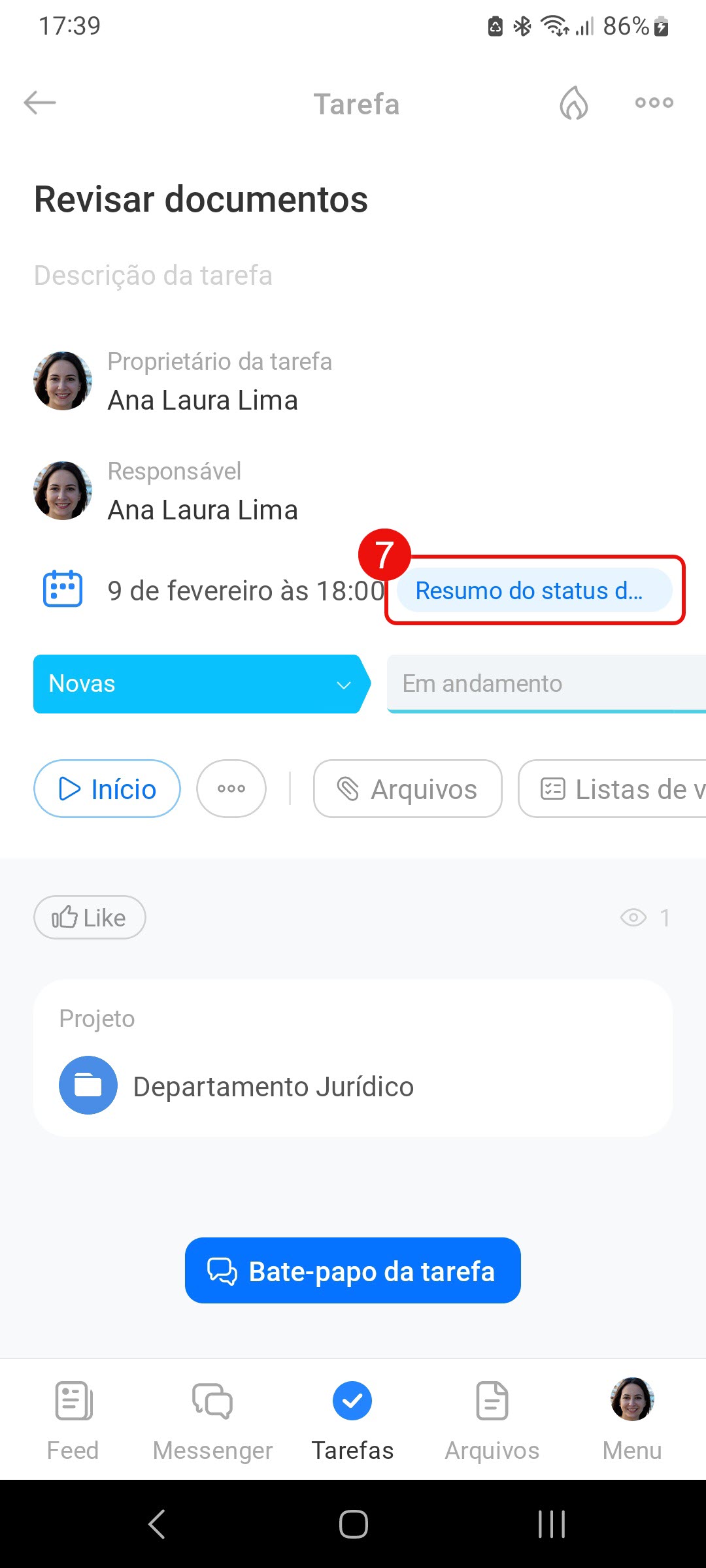Open the Departamento Jurídico project
Viewport: 706px width, 1568px height.
[x=273, y=1086]
